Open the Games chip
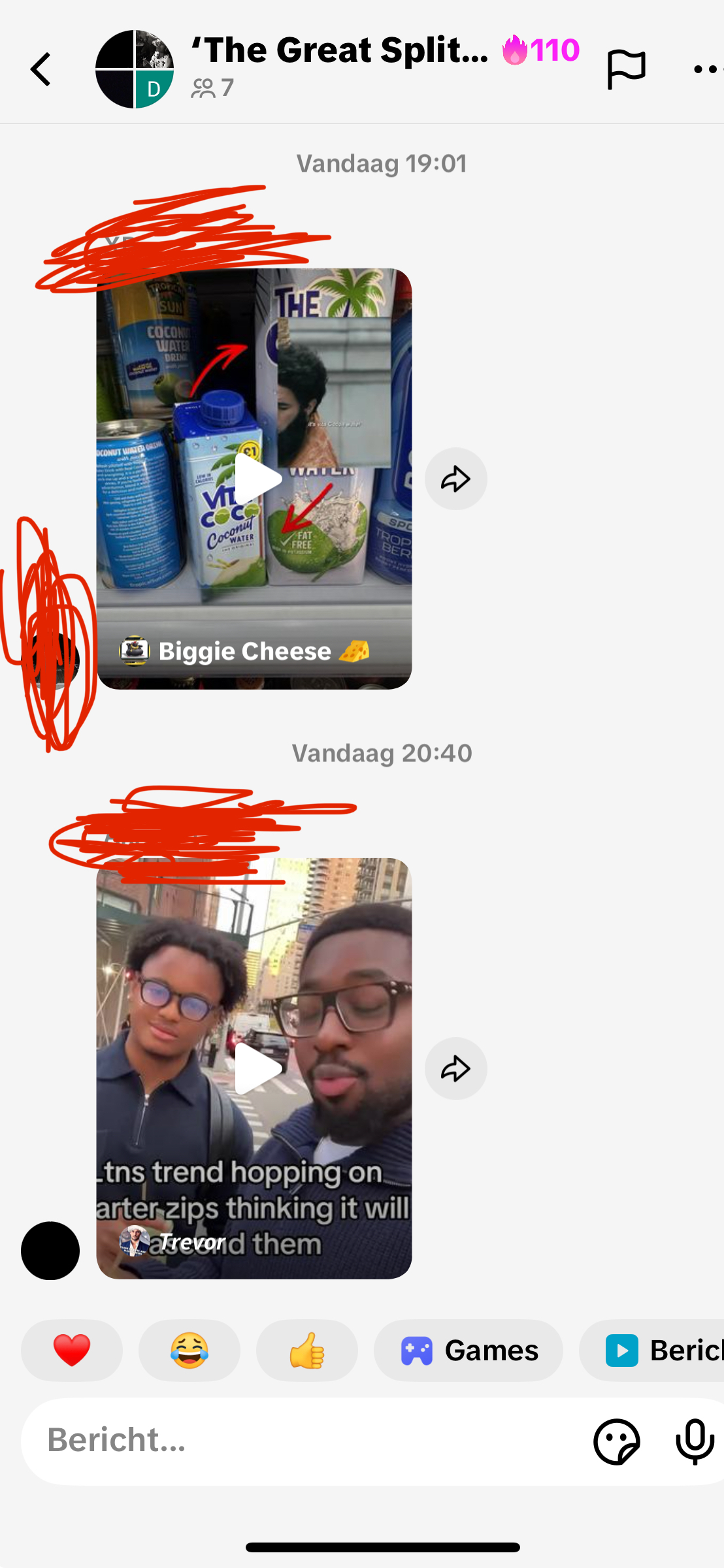724x1568 pixels. coord(468,1350)
